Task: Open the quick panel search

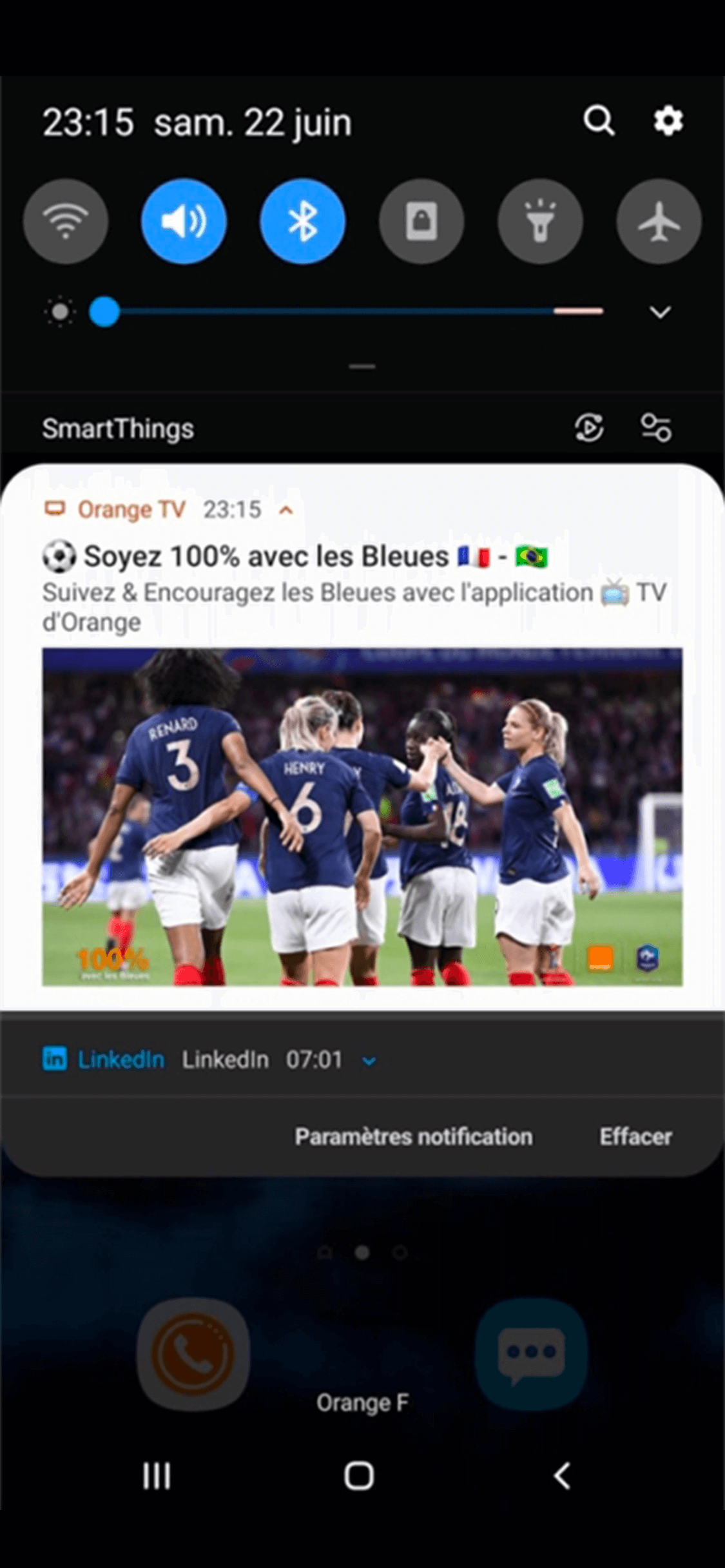Action: 599,121
